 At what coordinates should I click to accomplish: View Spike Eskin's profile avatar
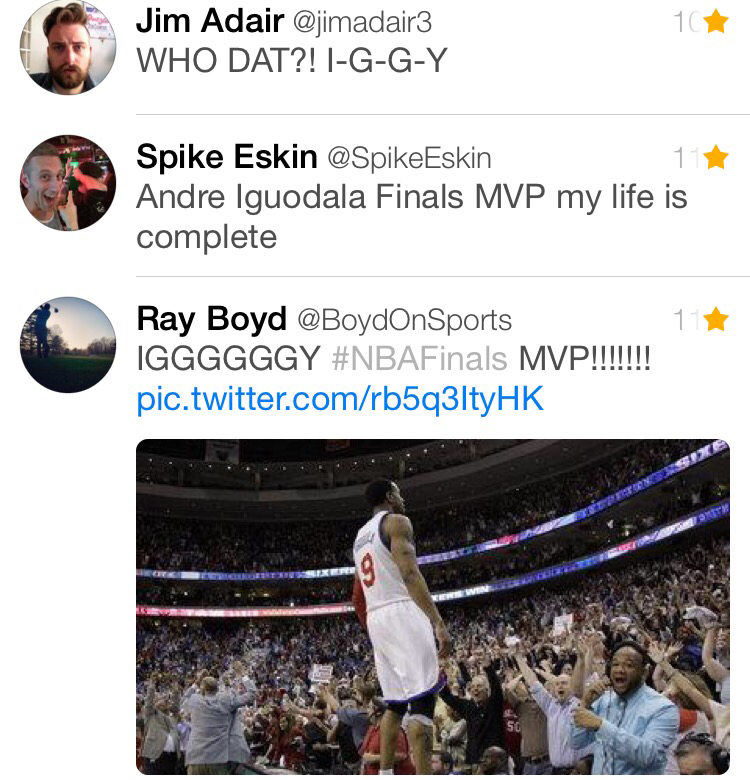(68, 183)
